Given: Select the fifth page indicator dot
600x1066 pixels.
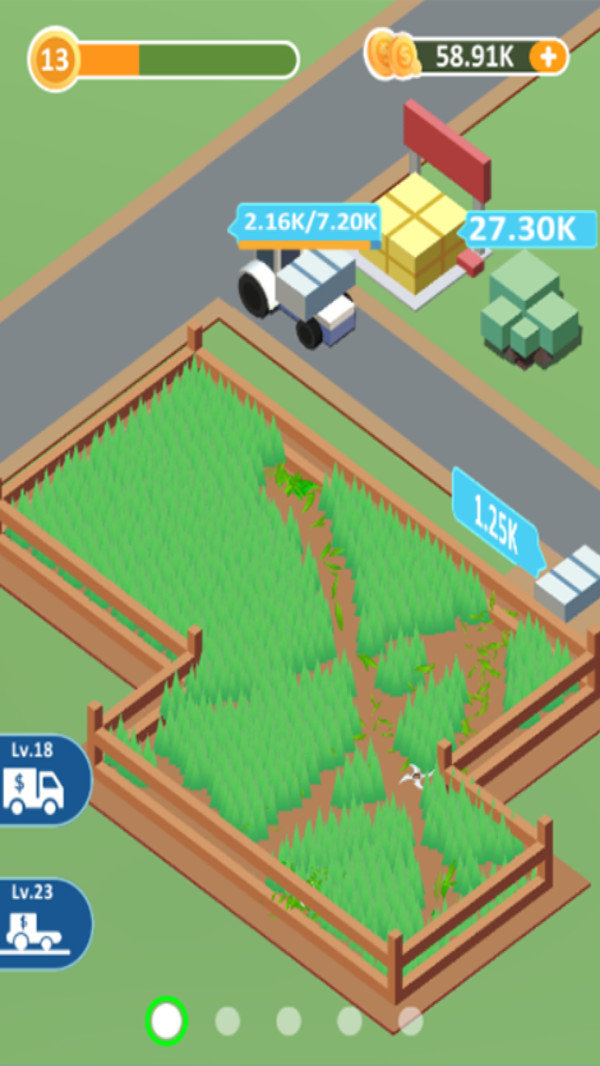Looking at the screenshot, I should tap(410, 1020).
